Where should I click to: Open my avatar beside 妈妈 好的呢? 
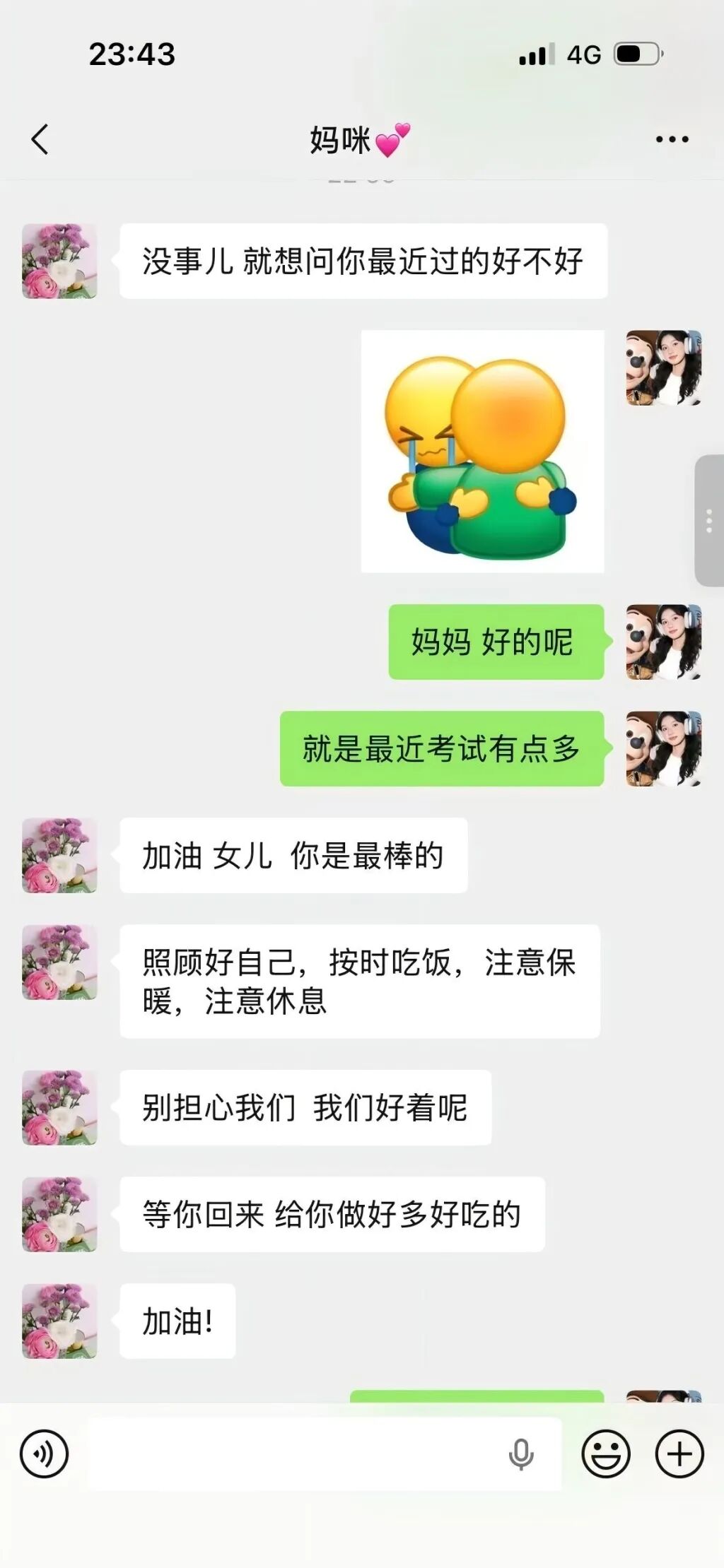(x=663, y=642)
